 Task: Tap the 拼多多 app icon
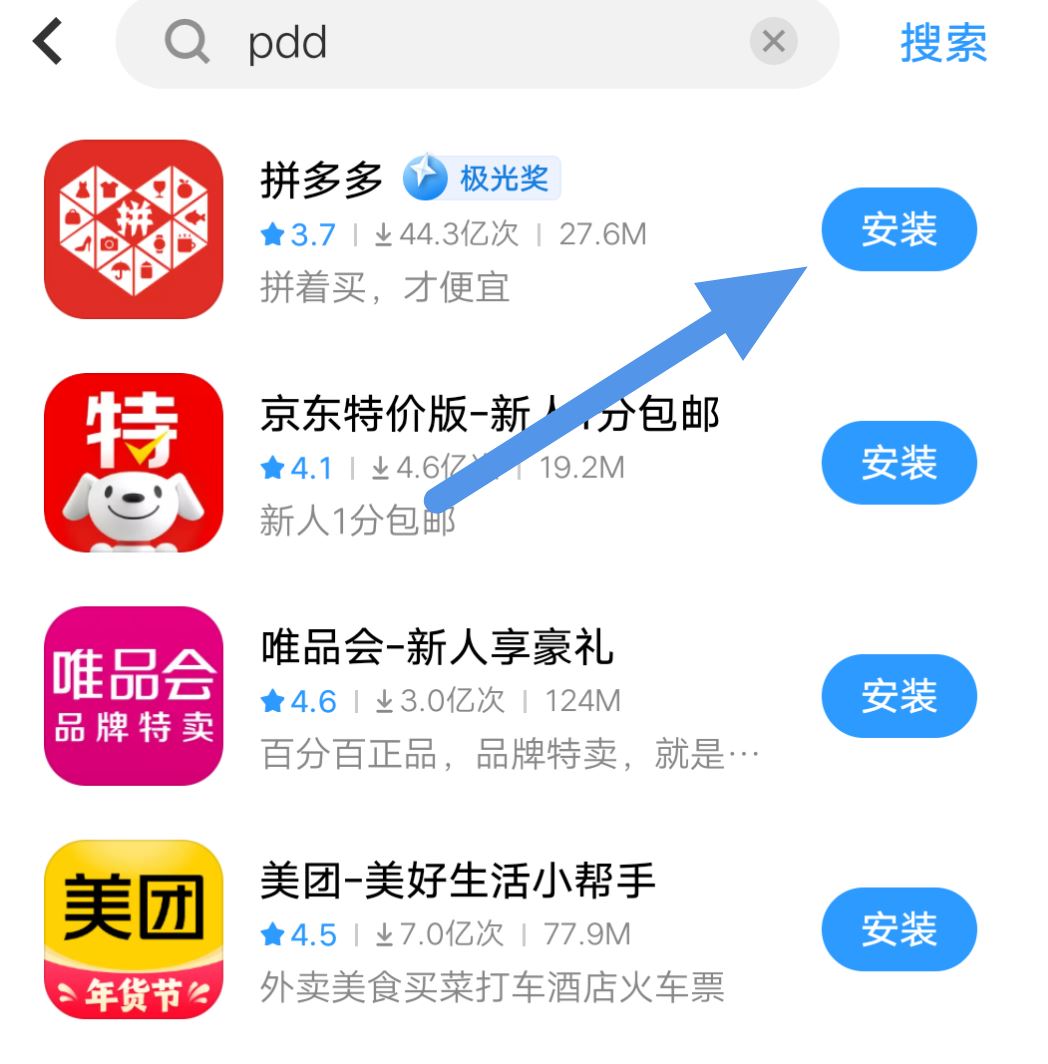[x=133, y=228]
